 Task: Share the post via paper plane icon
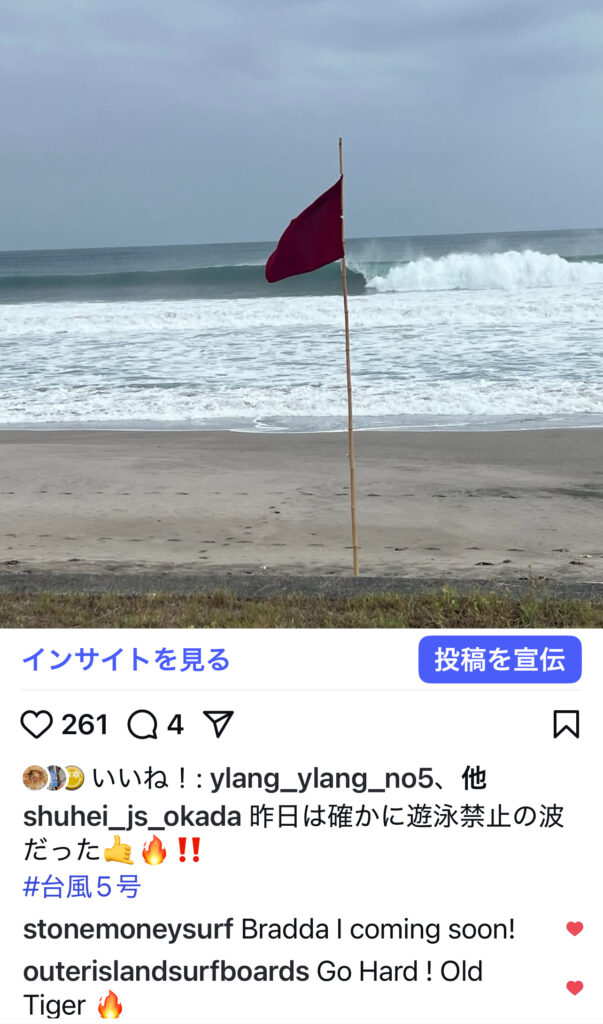pos(218,724)
